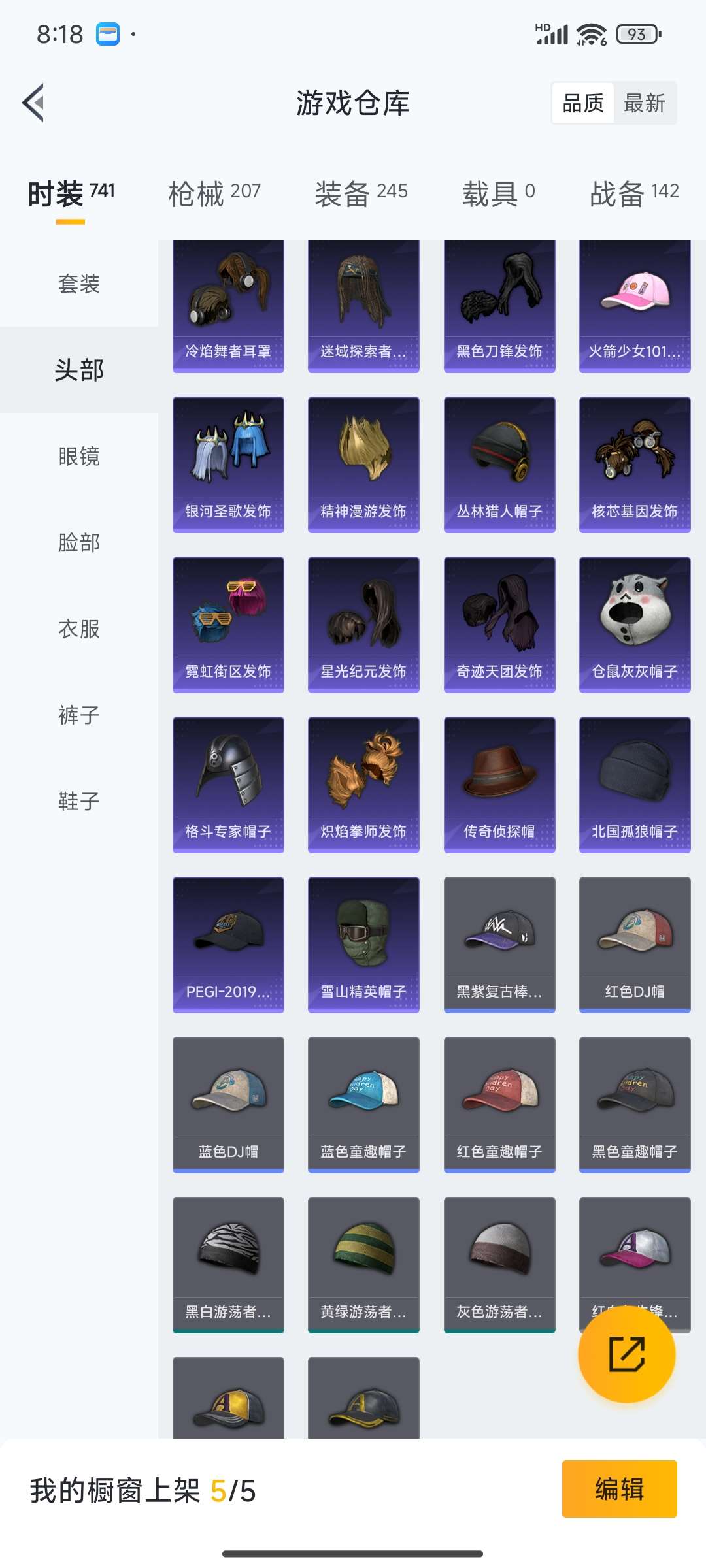
Task: Select the 衣服 category
Action: tap(79, 629)
